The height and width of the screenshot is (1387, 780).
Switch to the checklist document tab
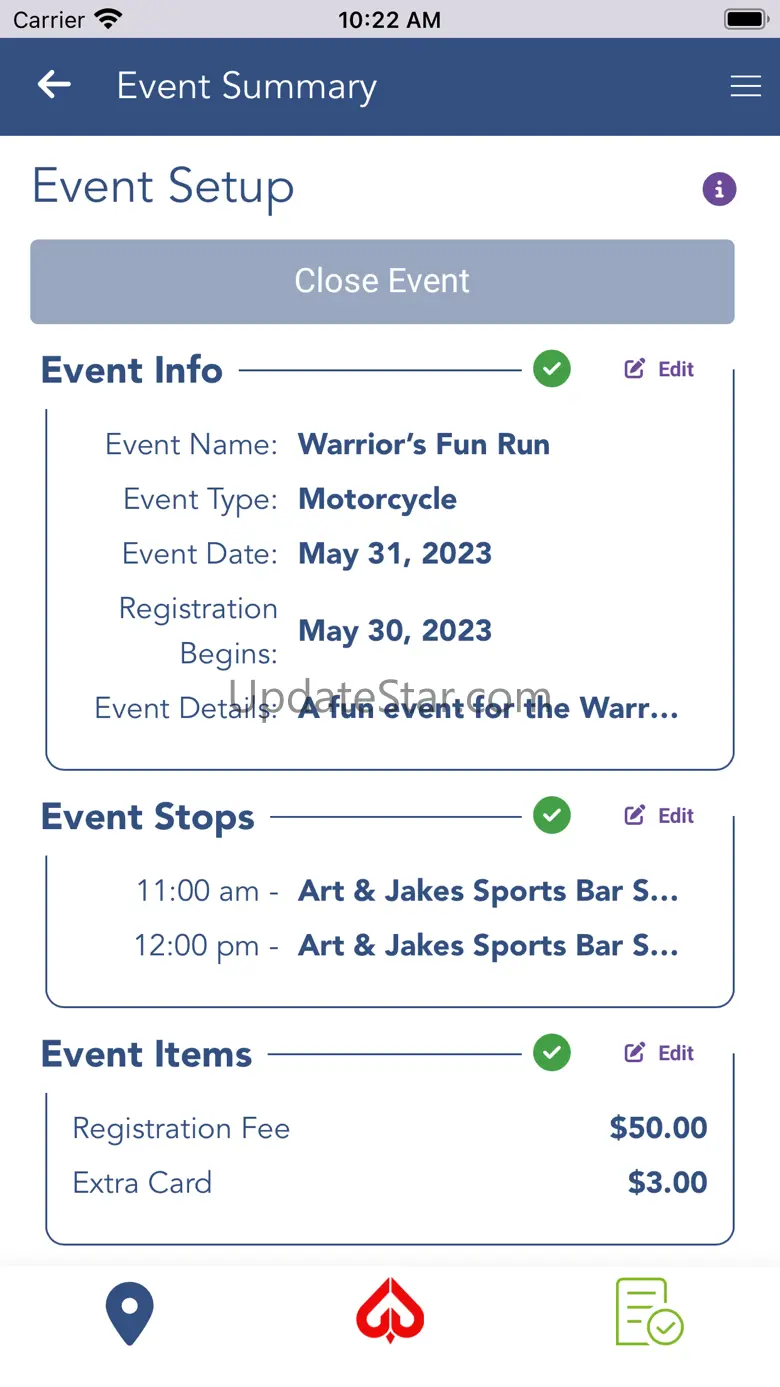coord(649,1311)
